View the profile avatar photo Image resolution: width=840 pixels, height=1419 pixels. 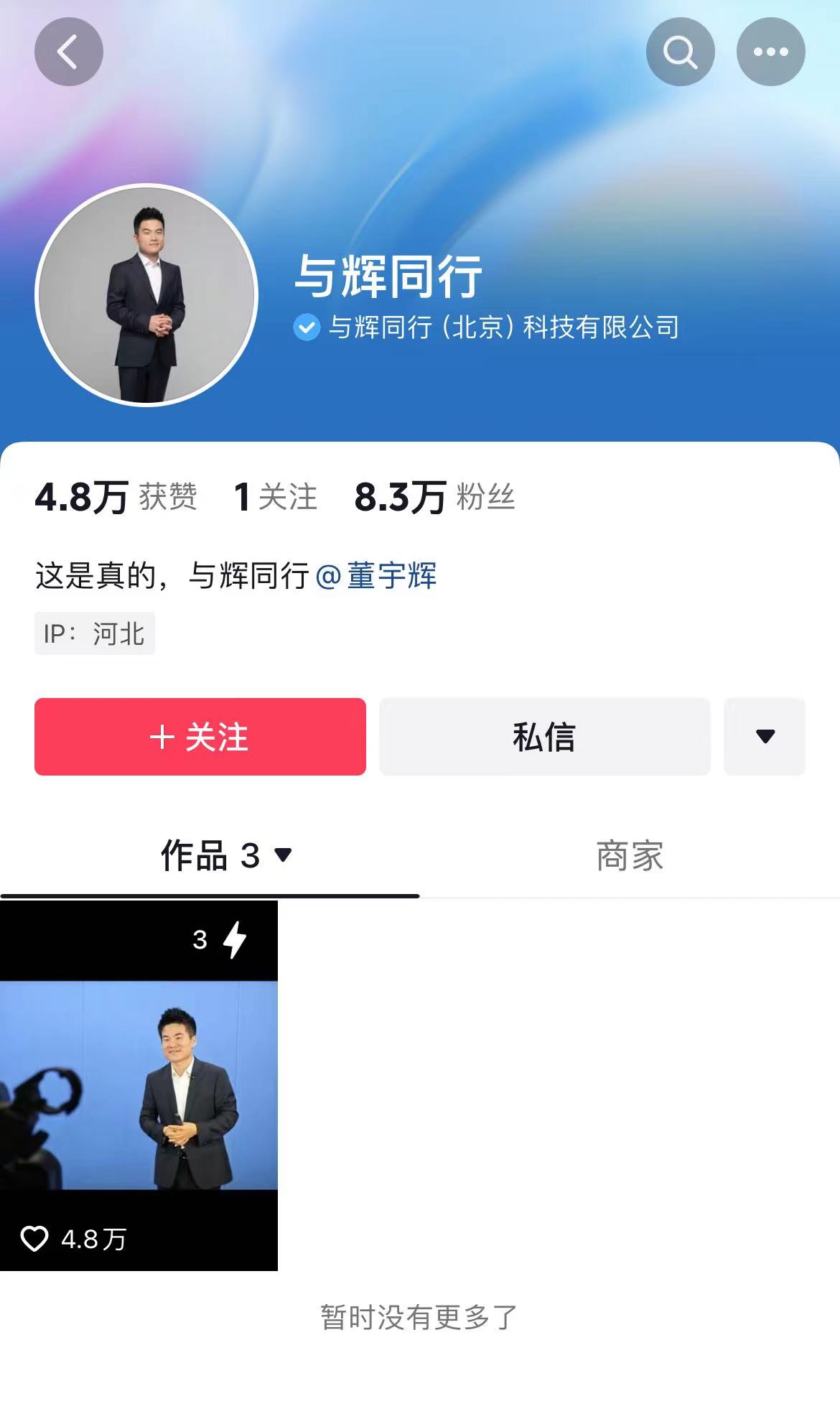[x=146, y=294]
